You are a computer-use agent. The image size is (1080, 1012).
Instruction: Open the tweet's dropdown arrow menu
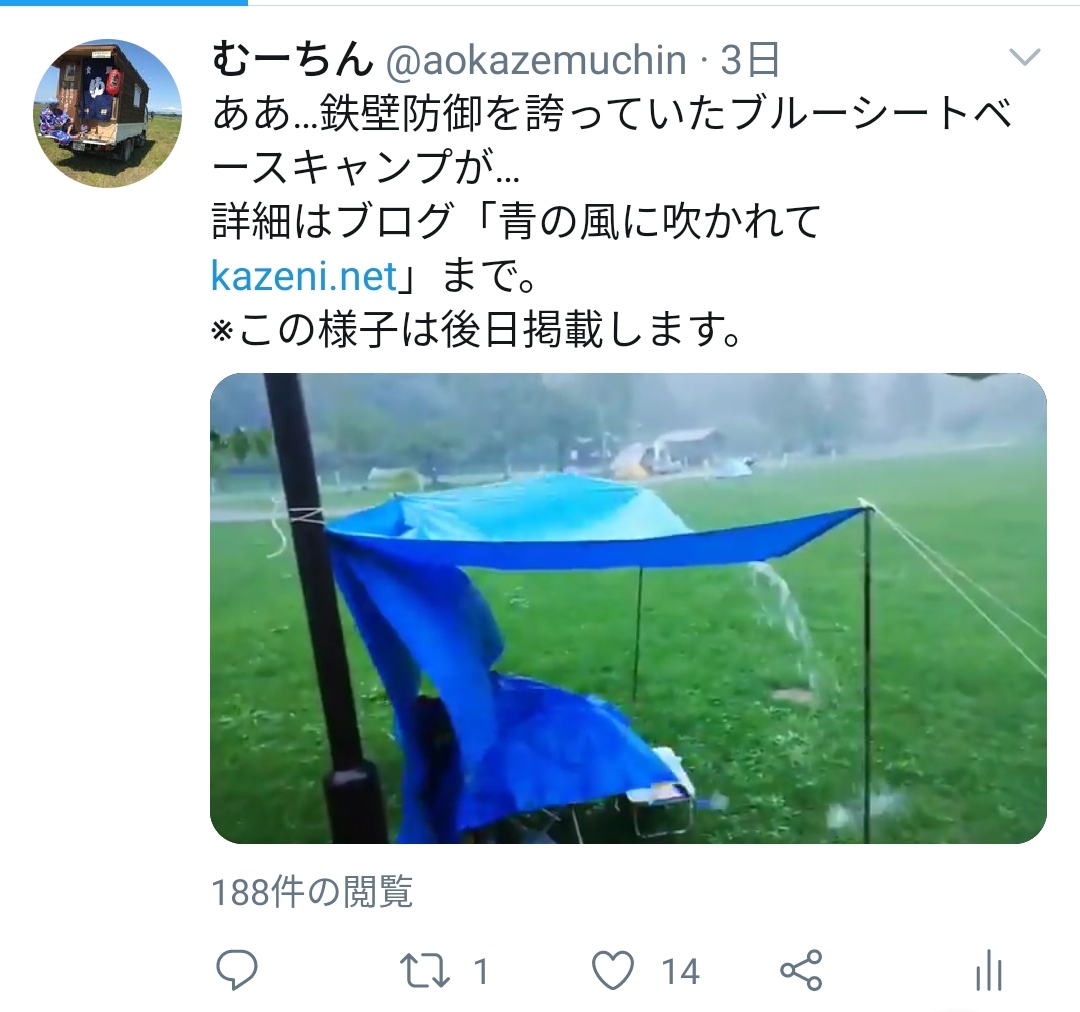click(x=1024, y=59)
